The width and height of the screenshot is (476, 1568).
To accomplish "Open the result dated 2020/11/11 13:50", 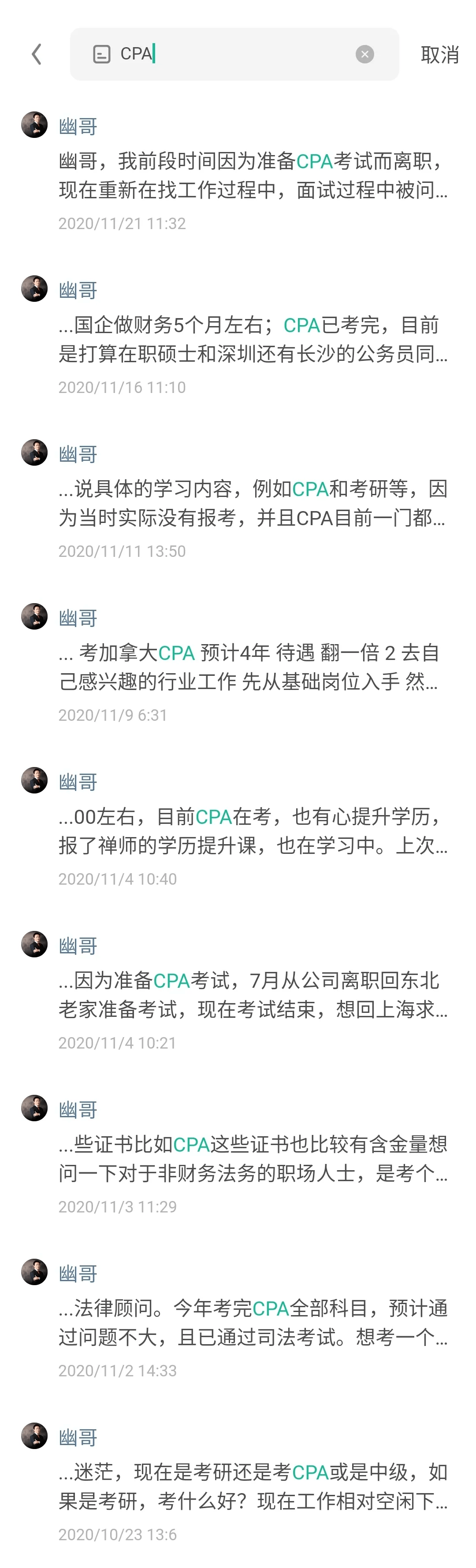I will [253, 504].
